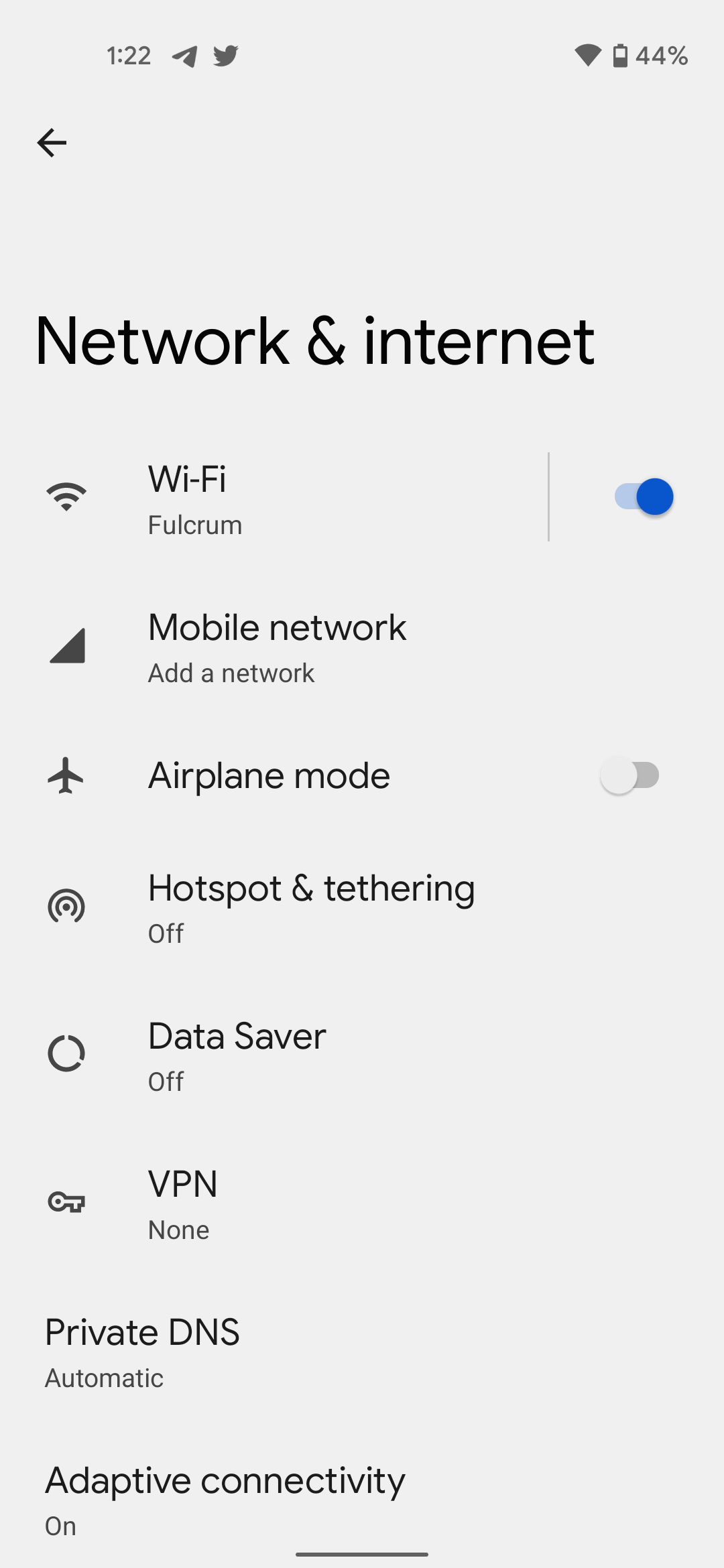The width and height of the screenshot is (724, 1568).
Task: Enable Airplane mode
Action: click(629, 776)
